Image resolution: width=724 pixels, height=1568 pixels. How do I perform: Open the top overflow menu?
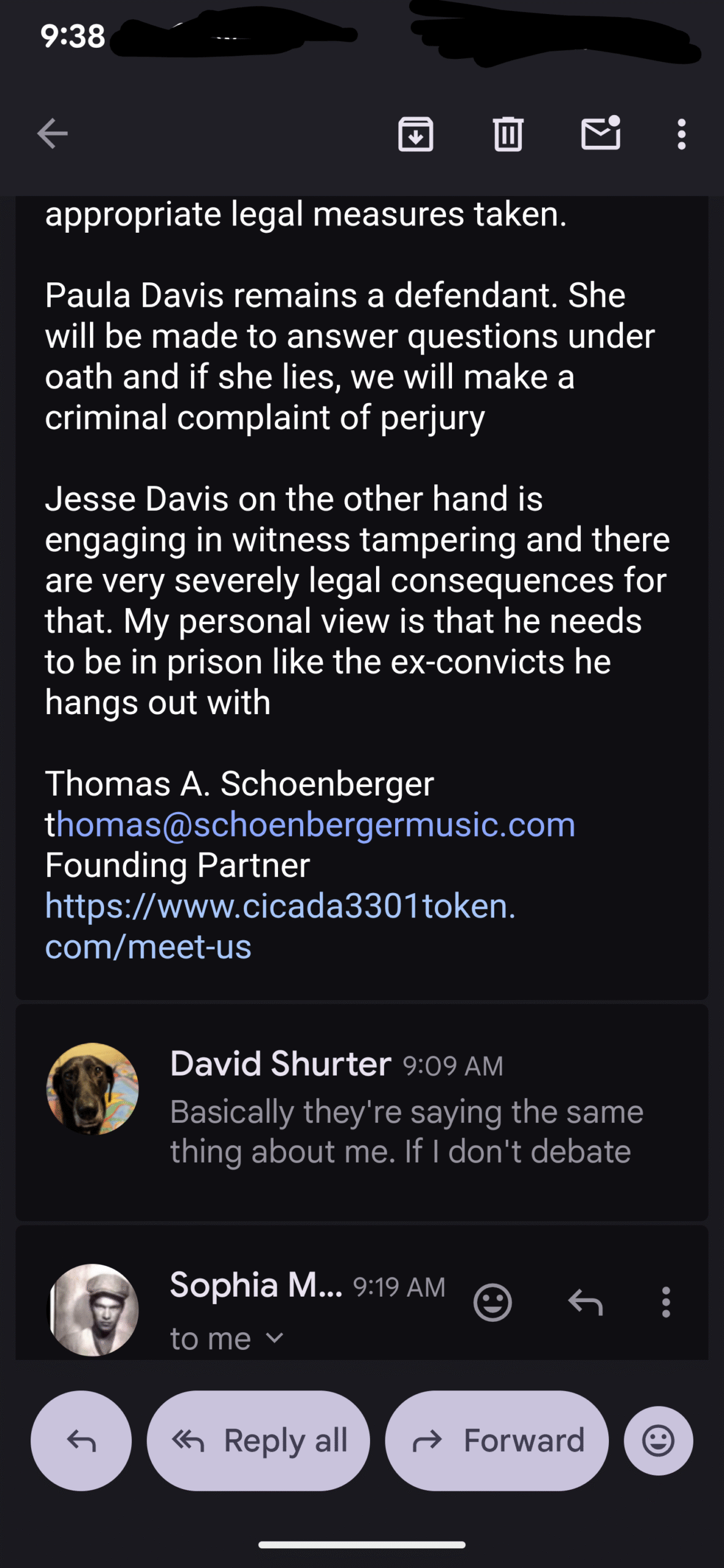coord(681,134)
